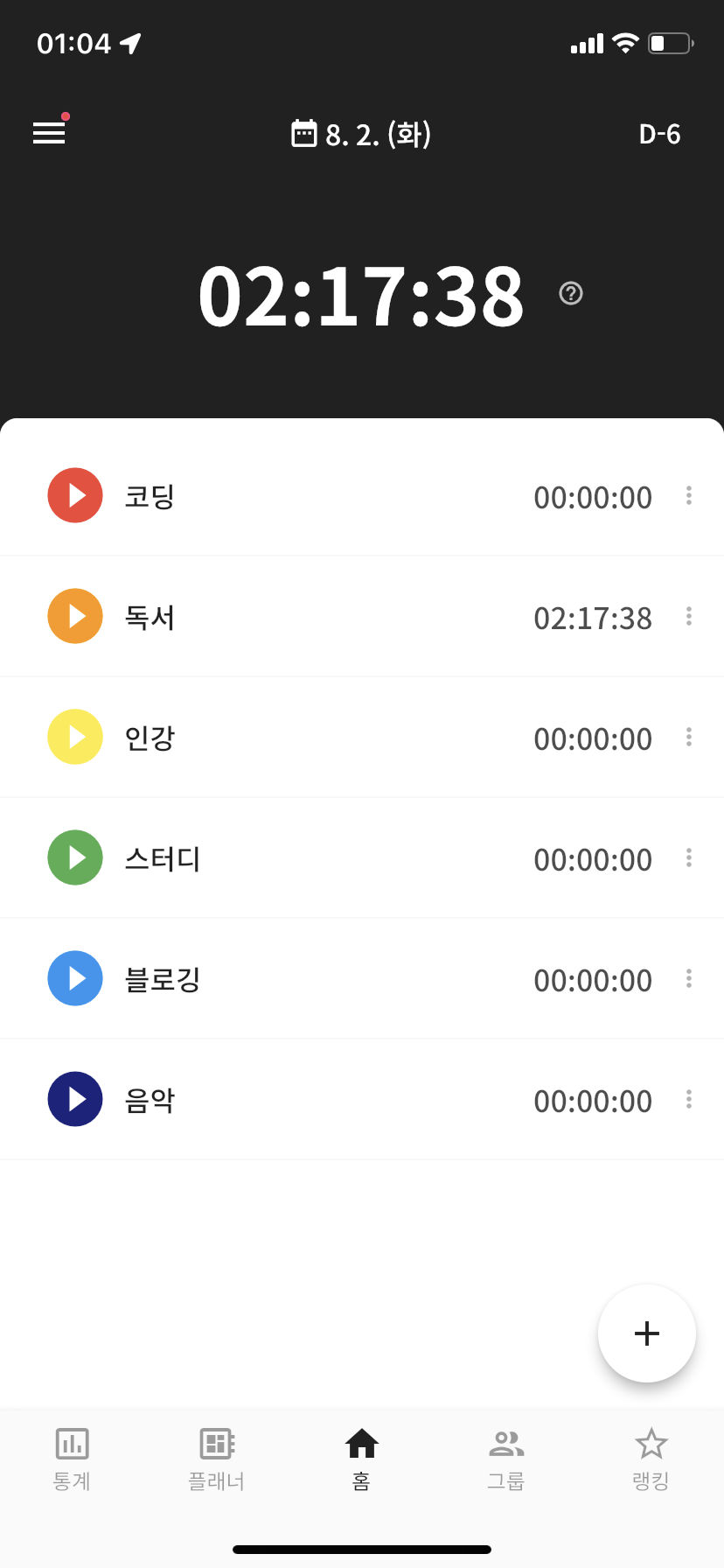Start the 스터디 timer
Screen dimensions: 724x1568
pyautogui.click(x=75, y=857)
